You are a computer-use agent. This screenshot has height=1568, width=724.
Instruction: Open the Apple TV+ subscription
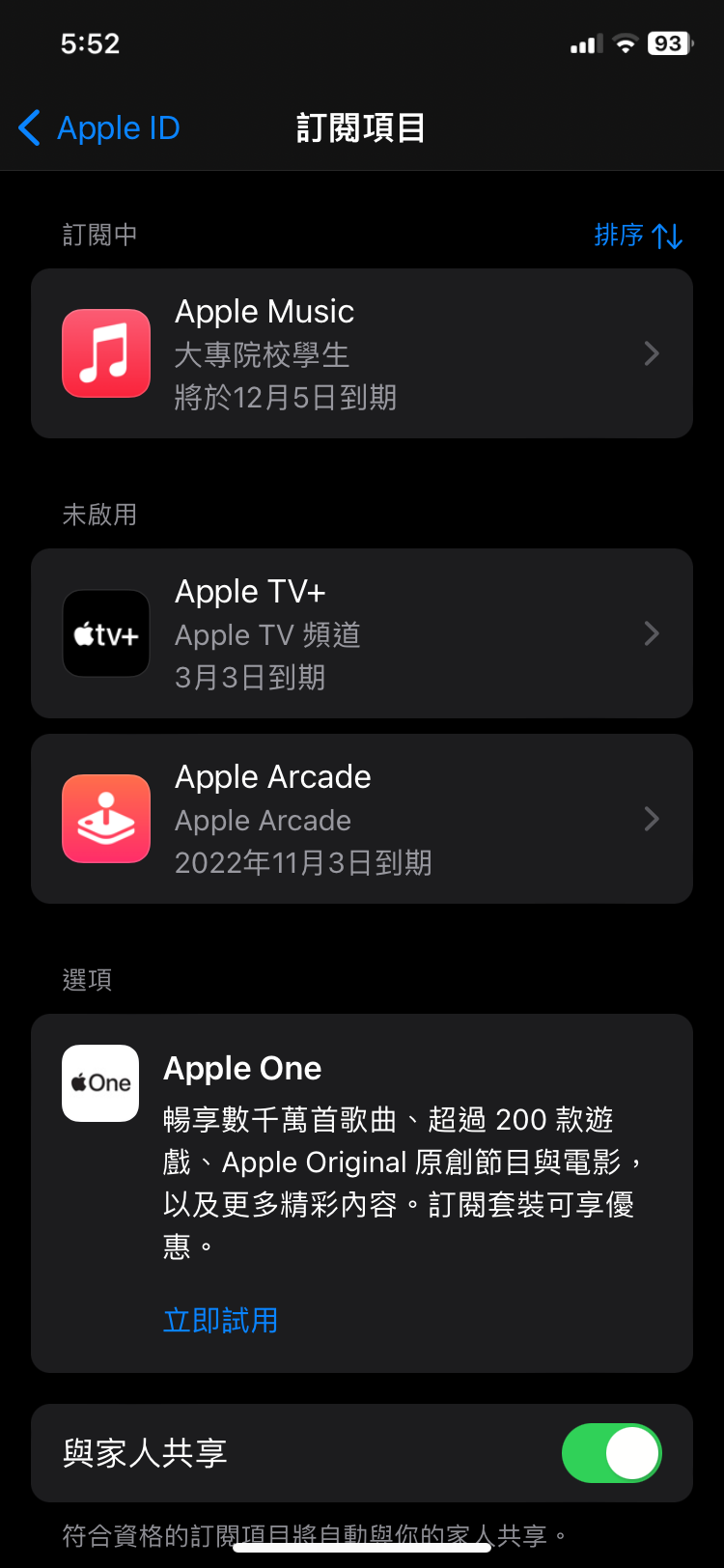(362, 633)
